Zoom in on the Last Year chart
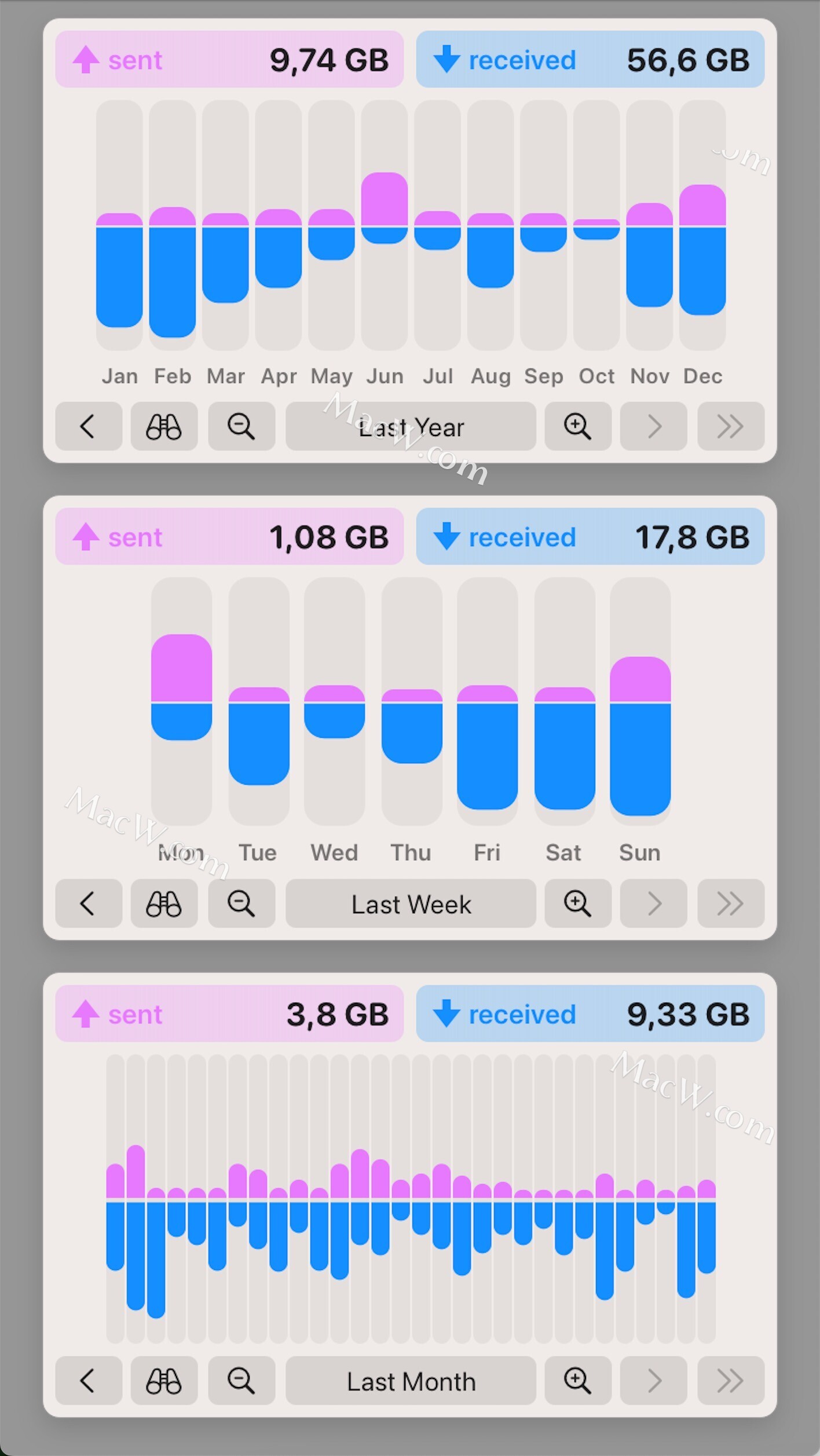Screen dimensions: 820x1456 577,427
